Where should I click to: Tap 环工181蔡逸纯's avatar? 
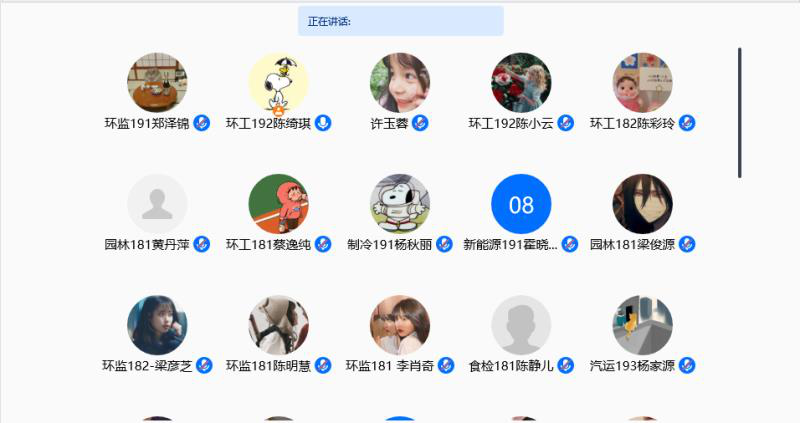point(278,204)
